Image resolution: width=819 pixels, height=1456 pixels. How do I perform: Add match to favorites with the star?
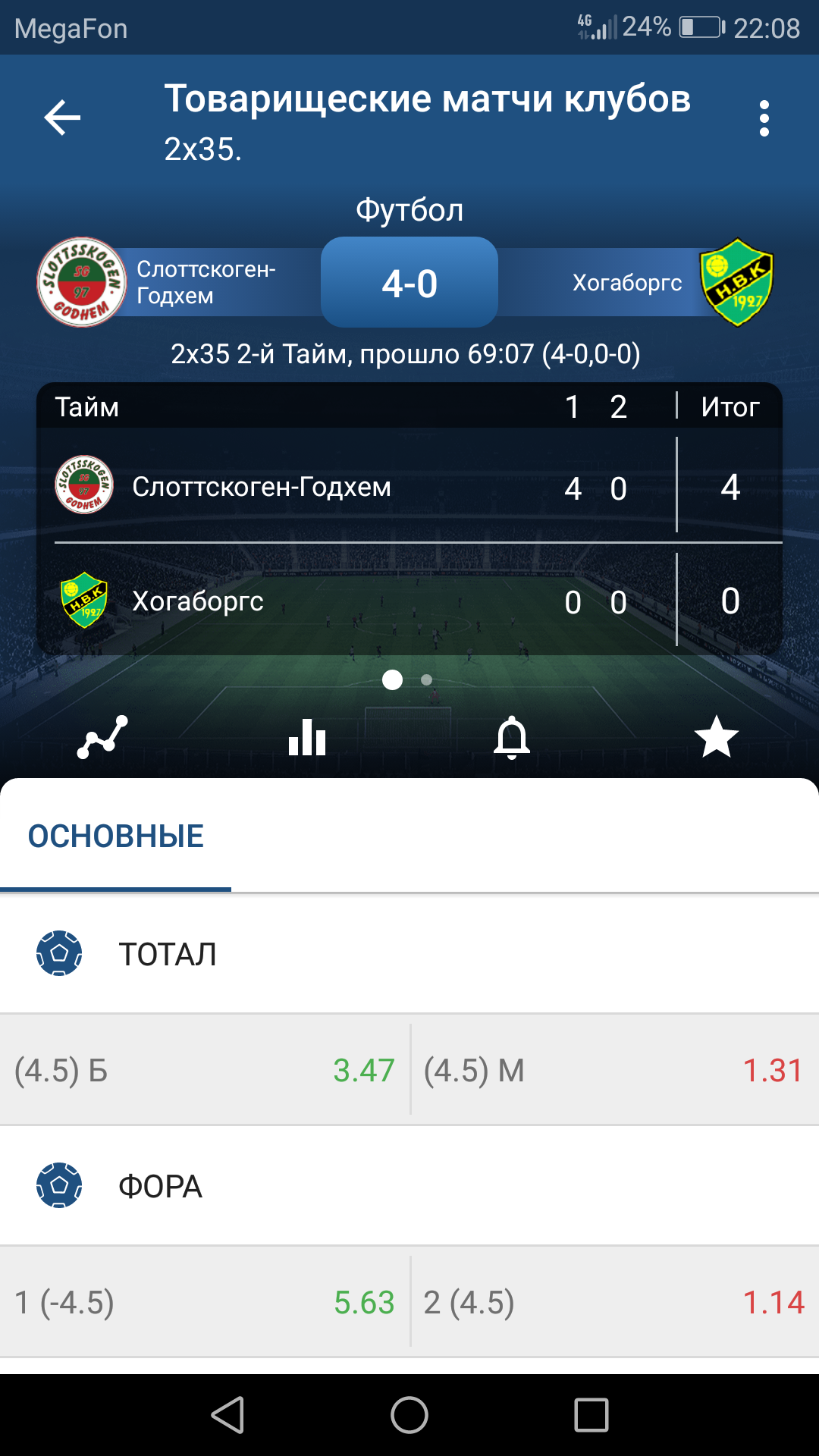click(716, 736)
